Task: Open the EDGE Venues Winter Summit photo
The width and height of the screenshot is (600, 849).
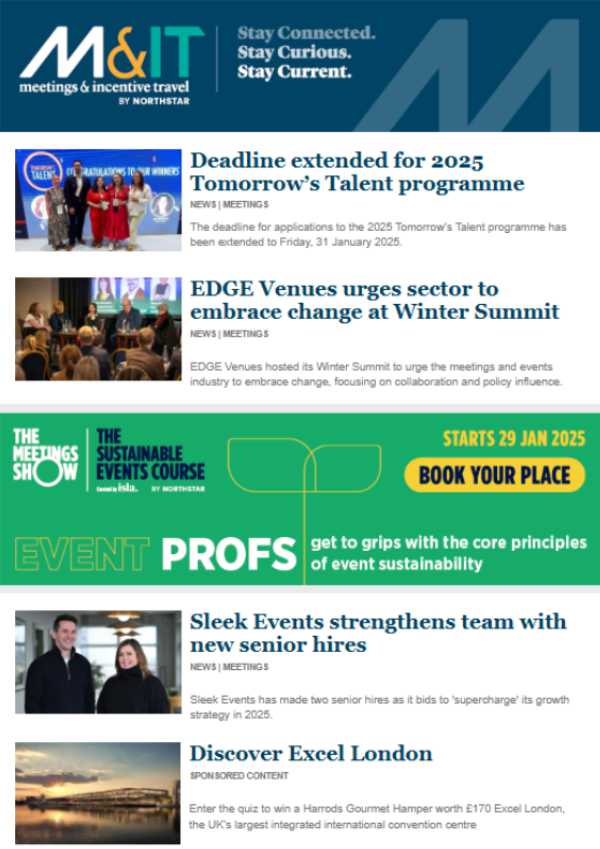Action: tap(98, 329)
